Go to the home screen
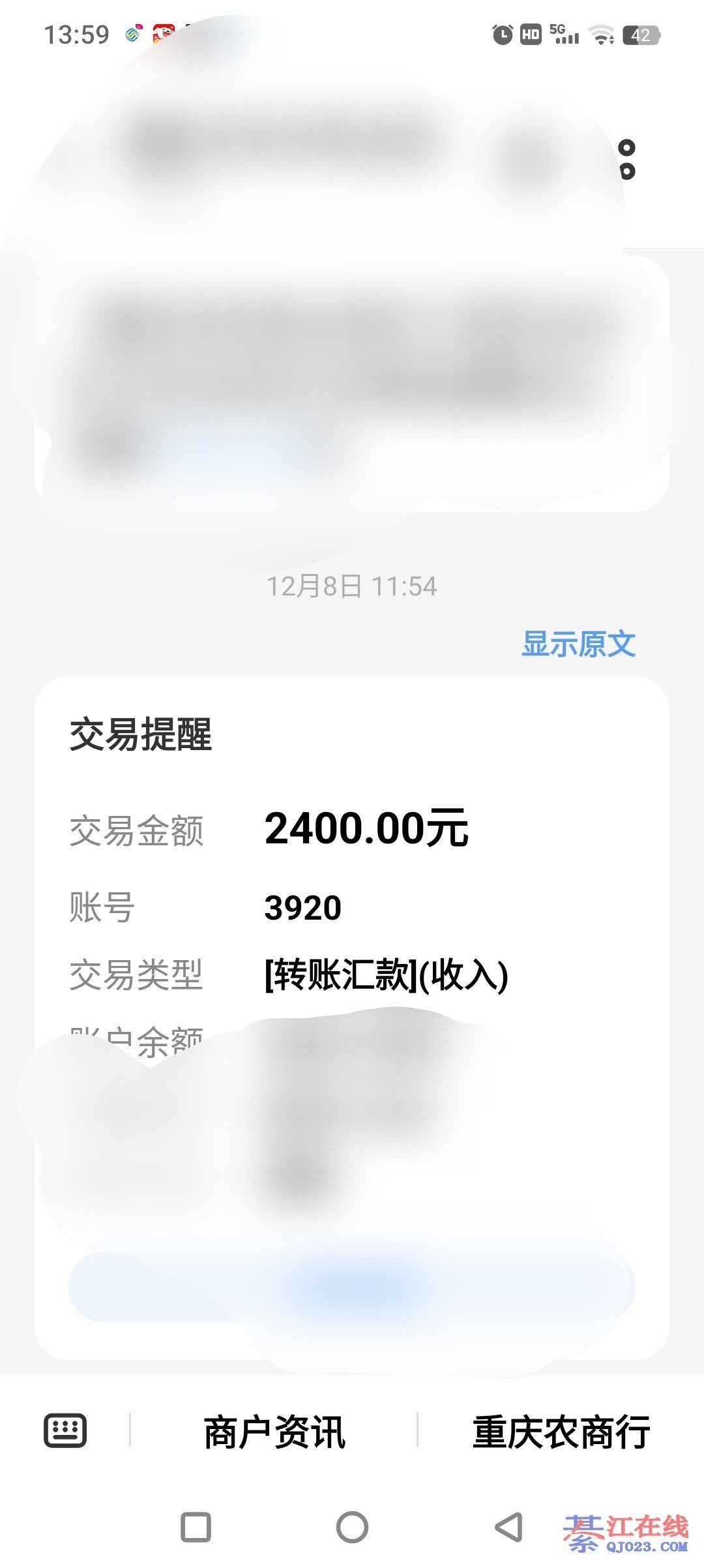Viewport: 704px width, 1568px height. pos(352,1528)
